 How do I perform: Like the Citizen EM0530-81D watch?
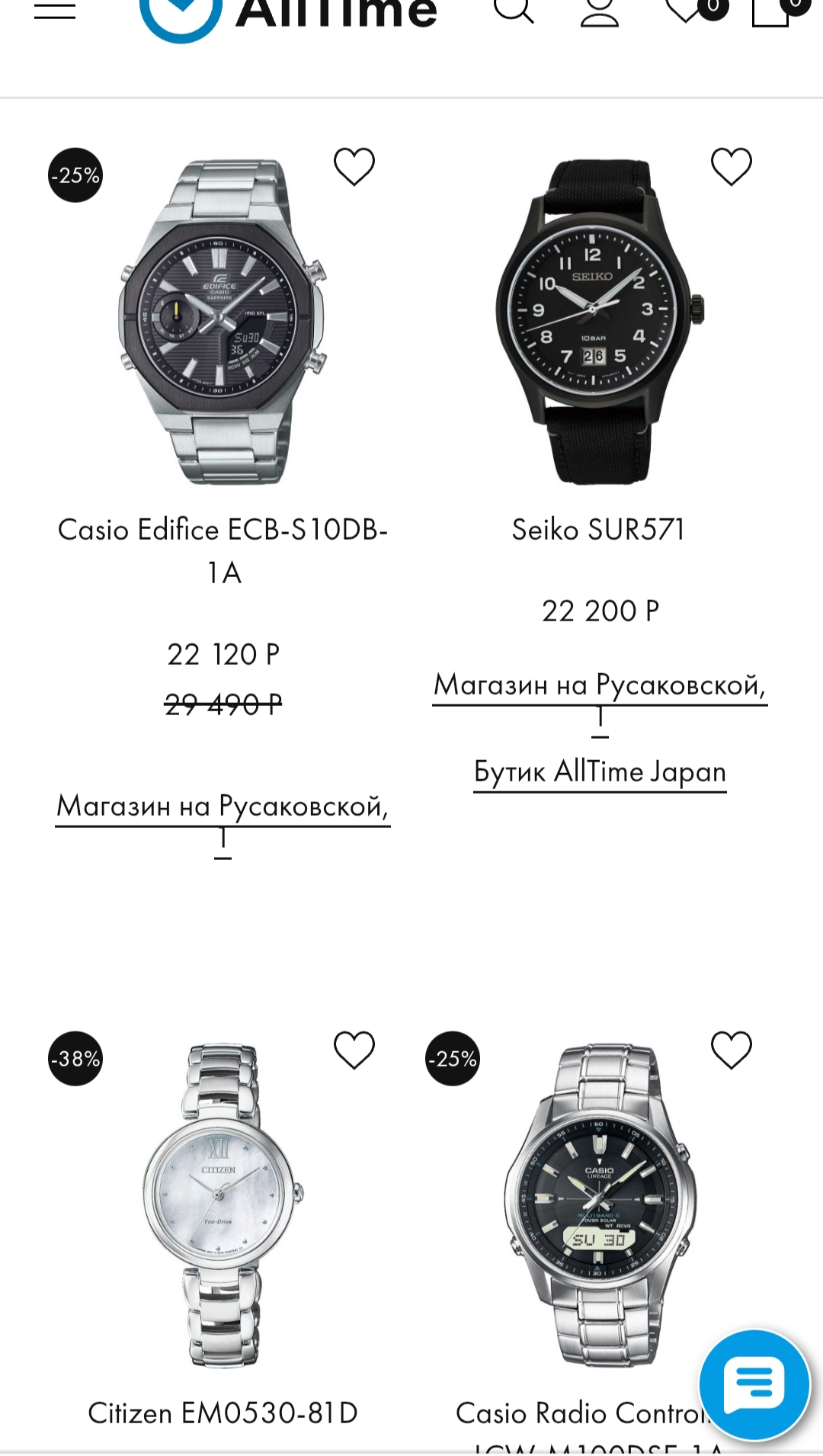[x=354, y=1050]
